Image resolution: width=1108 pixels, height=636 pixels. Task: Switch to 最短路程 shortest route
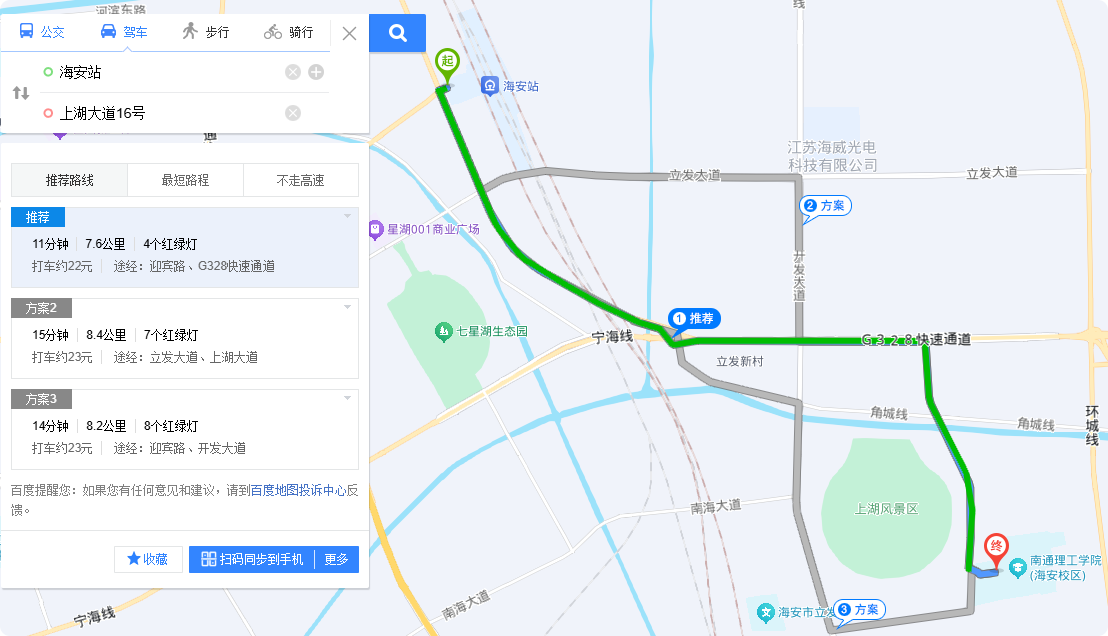[x=185, y=180]
